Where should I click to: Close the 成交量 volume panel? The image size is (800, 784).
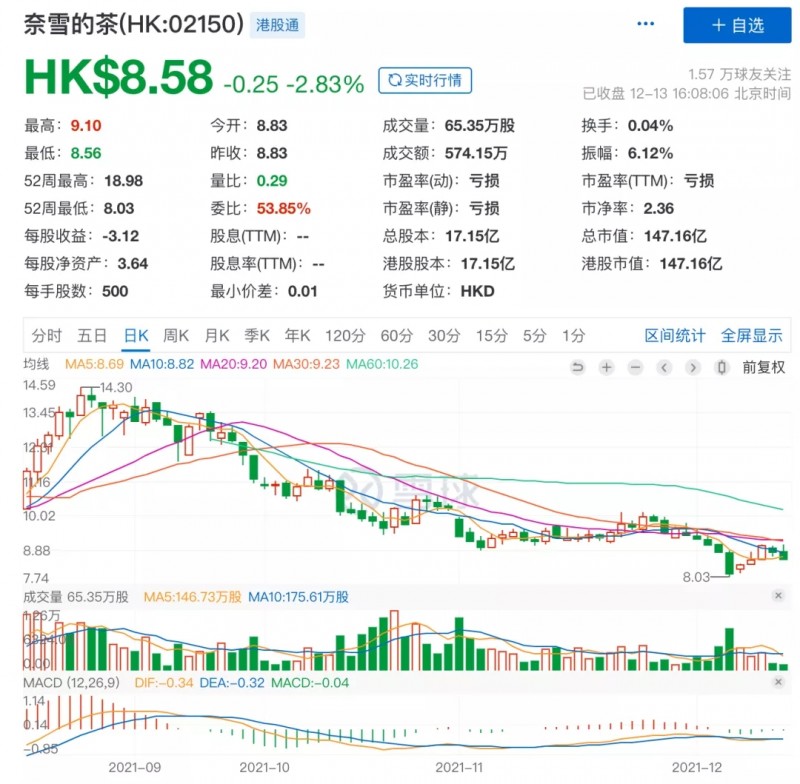(x=778, y=596)
